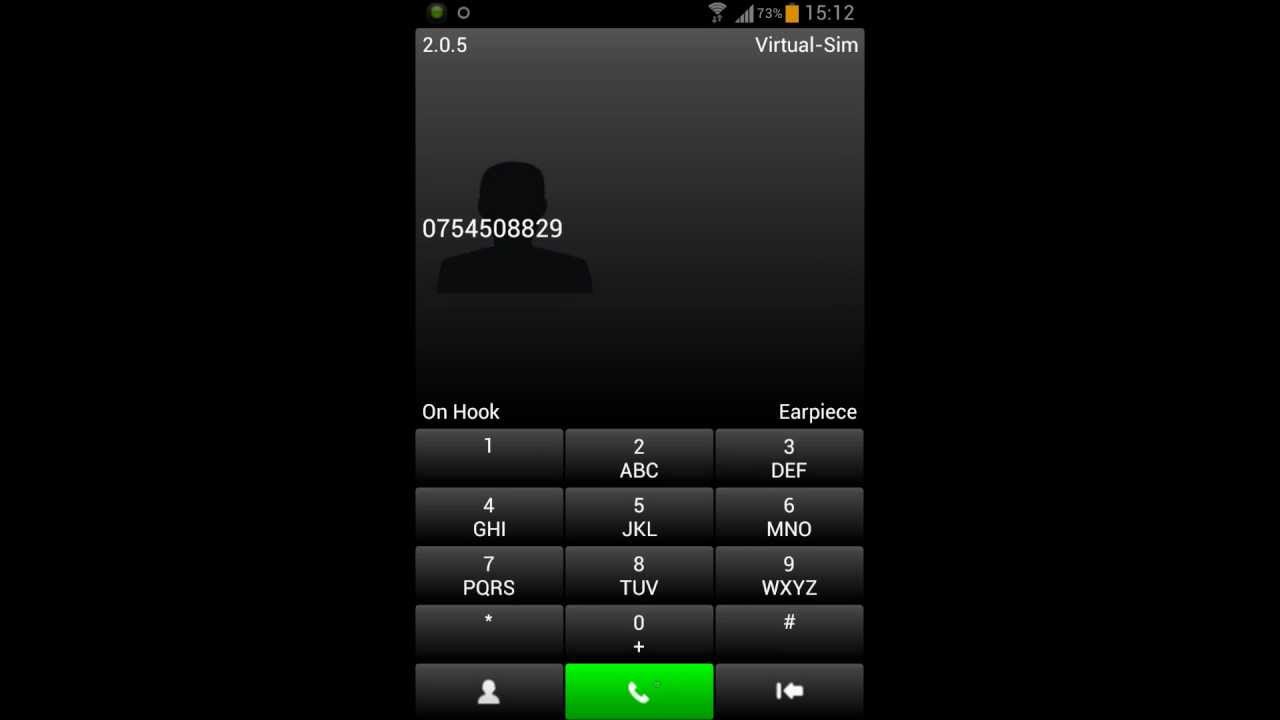Viewport: 1280px width, 720px height.
Task: Open the contacts list
Action: click(489, 691)
